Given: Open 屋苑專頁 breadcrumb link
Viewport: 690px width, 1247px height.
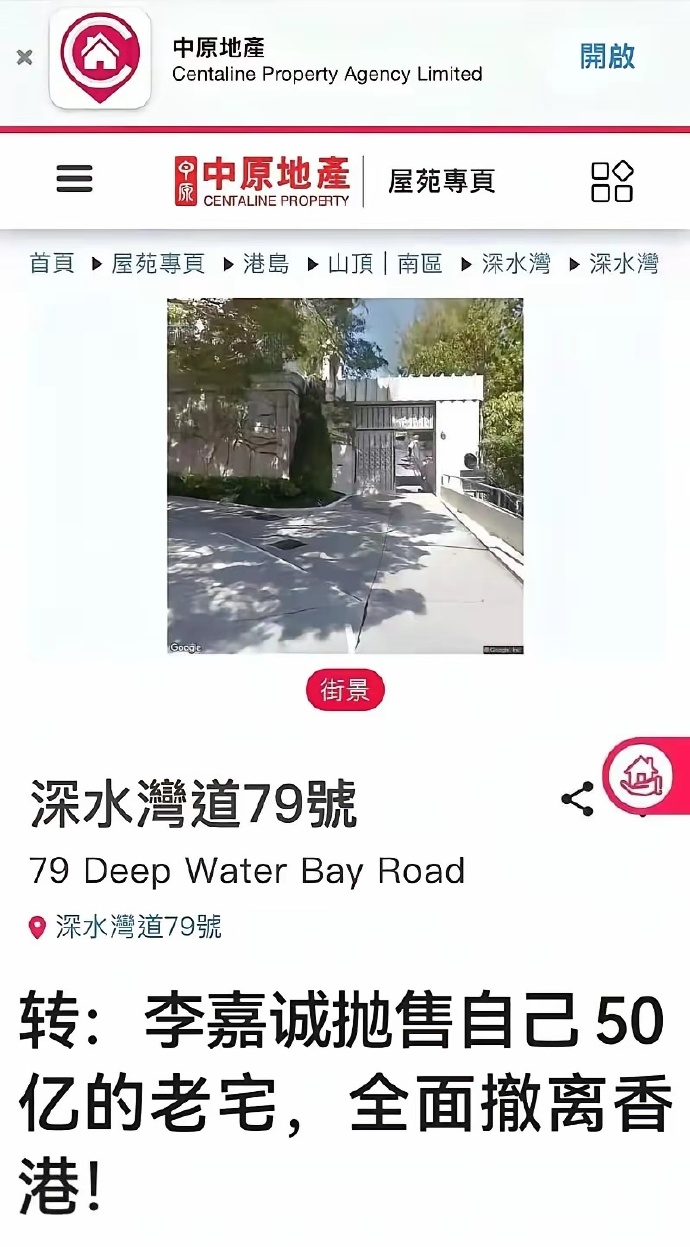Looking at the screenshot, I should 158,264.
